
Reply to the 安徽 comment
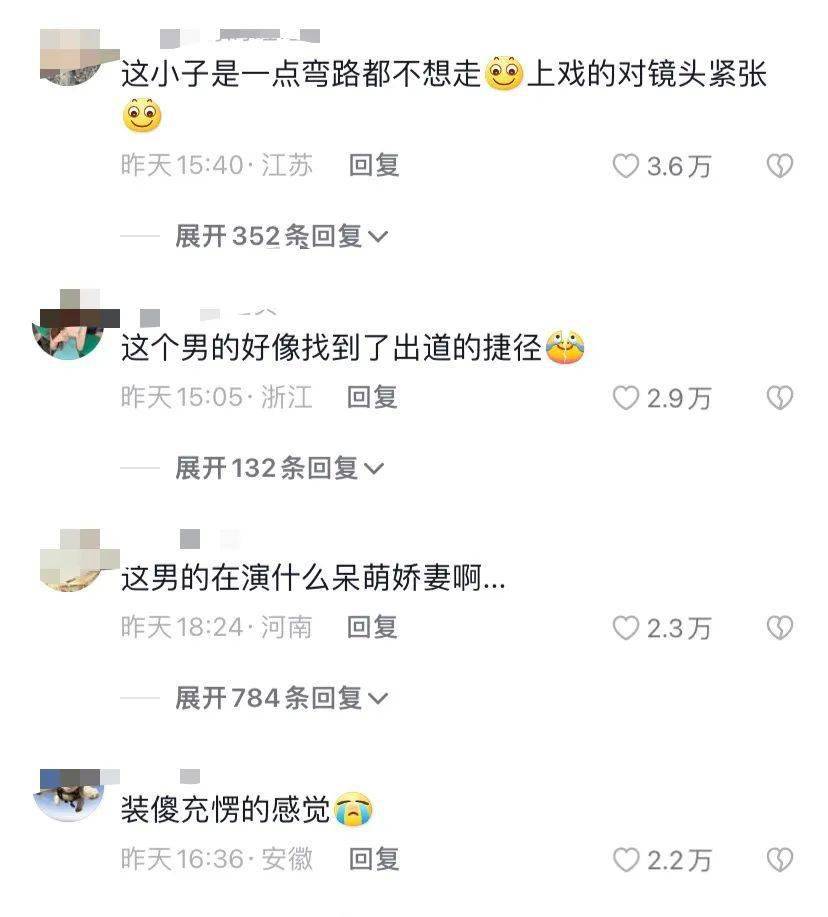coord(374,858)
